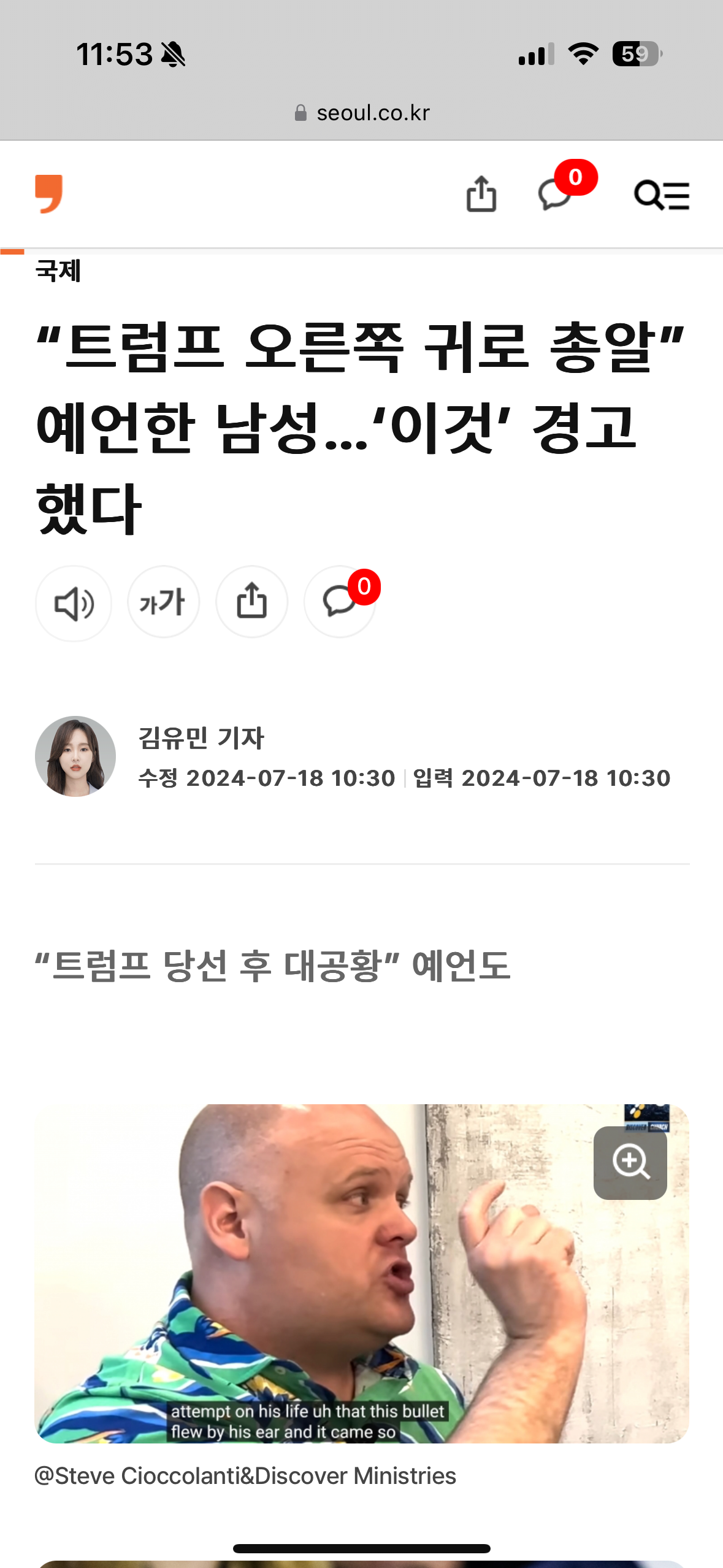Tap the seoul.co.kr address bar

tap(362, 113)
